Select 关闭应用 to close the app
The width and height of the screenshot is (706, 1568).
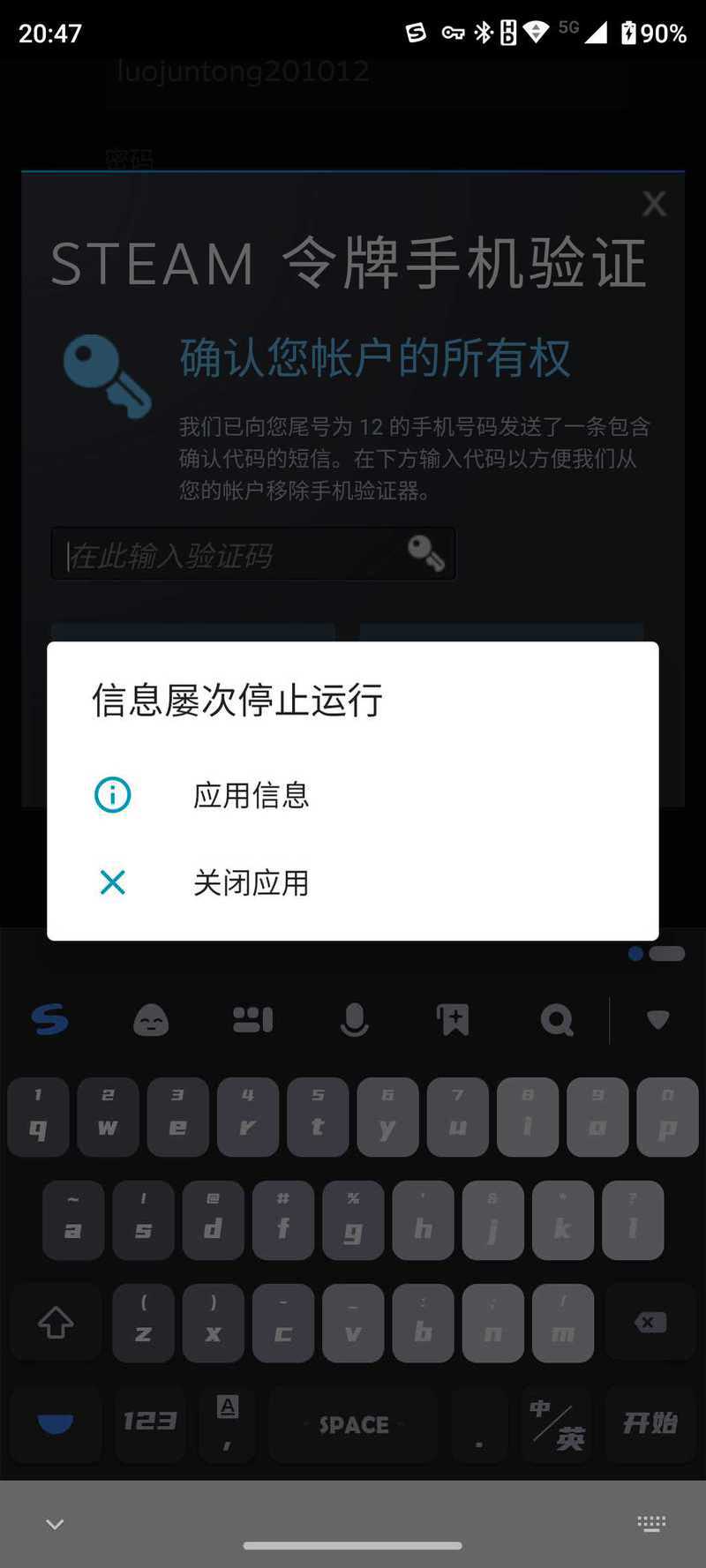(x=352, y=882)
